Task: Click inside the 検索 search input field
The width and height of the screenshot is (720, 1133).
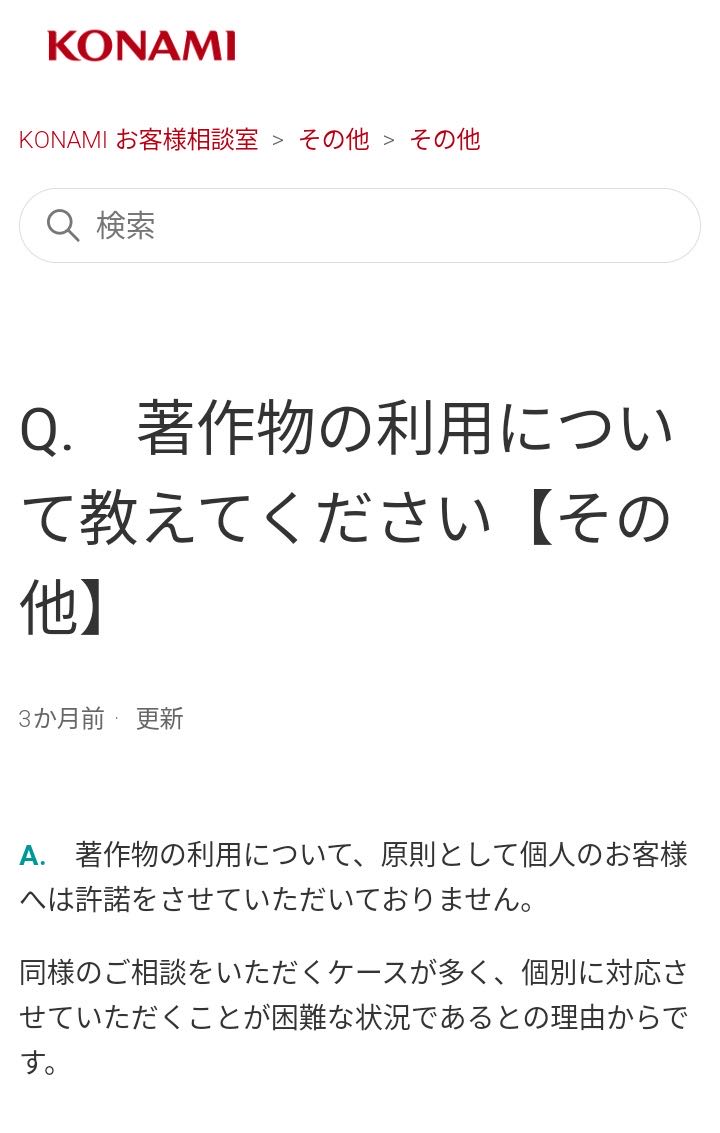Action: (300, 225)
